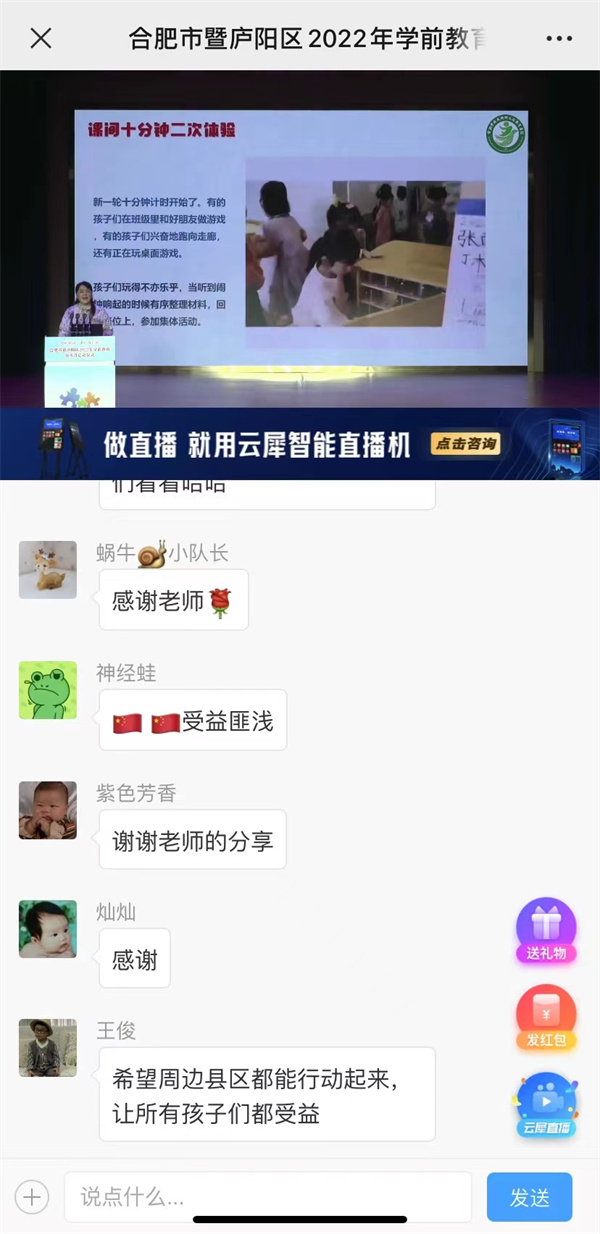Send a gift with 送礼物
Image resolution: width=600 pixels, height=1234 pixels.
click(546, 931)
